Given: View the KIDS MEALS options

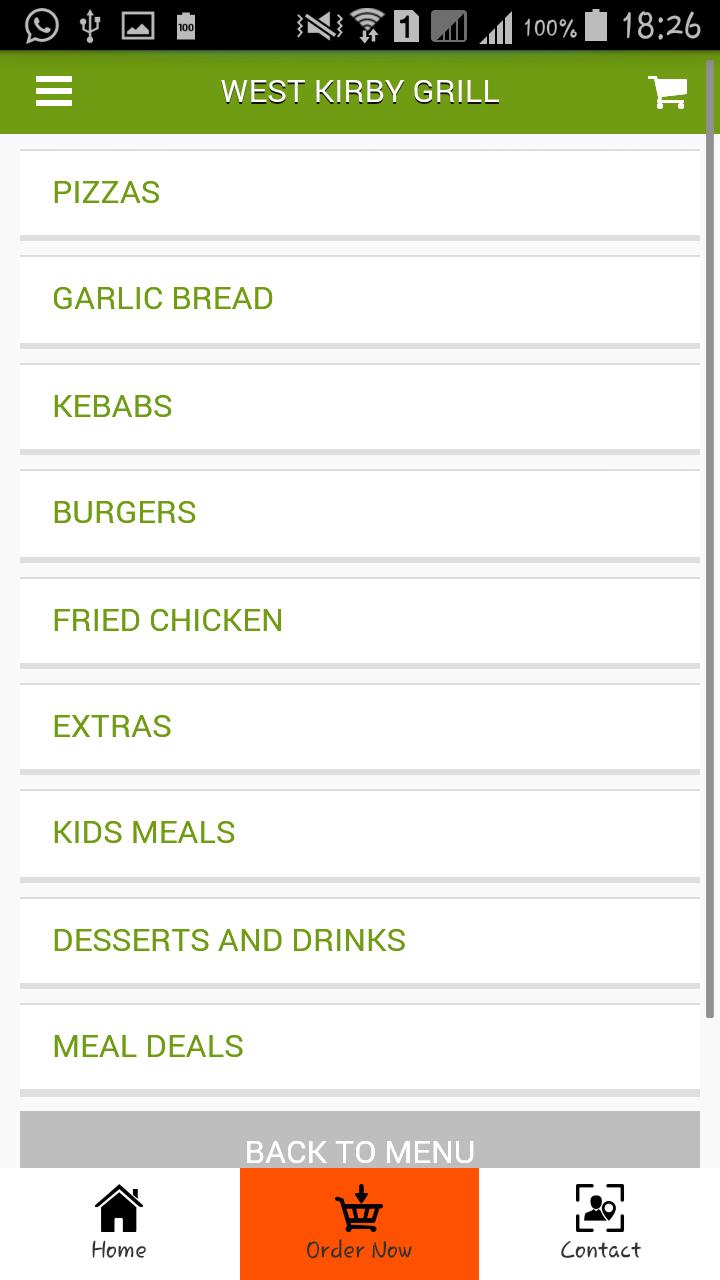Looking at the screenshot, I should tap(360, 832).
